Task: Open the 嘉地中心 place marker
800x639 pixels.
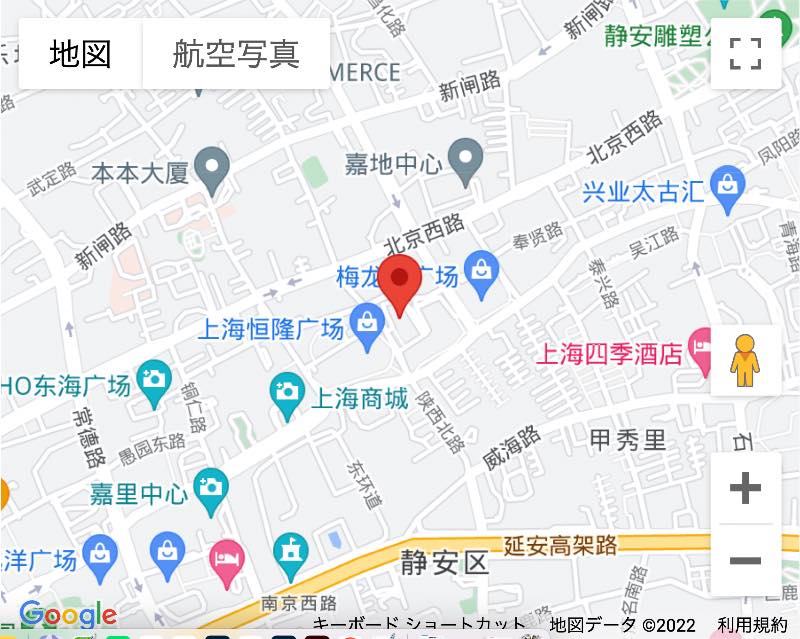Action: click(465, 160)
